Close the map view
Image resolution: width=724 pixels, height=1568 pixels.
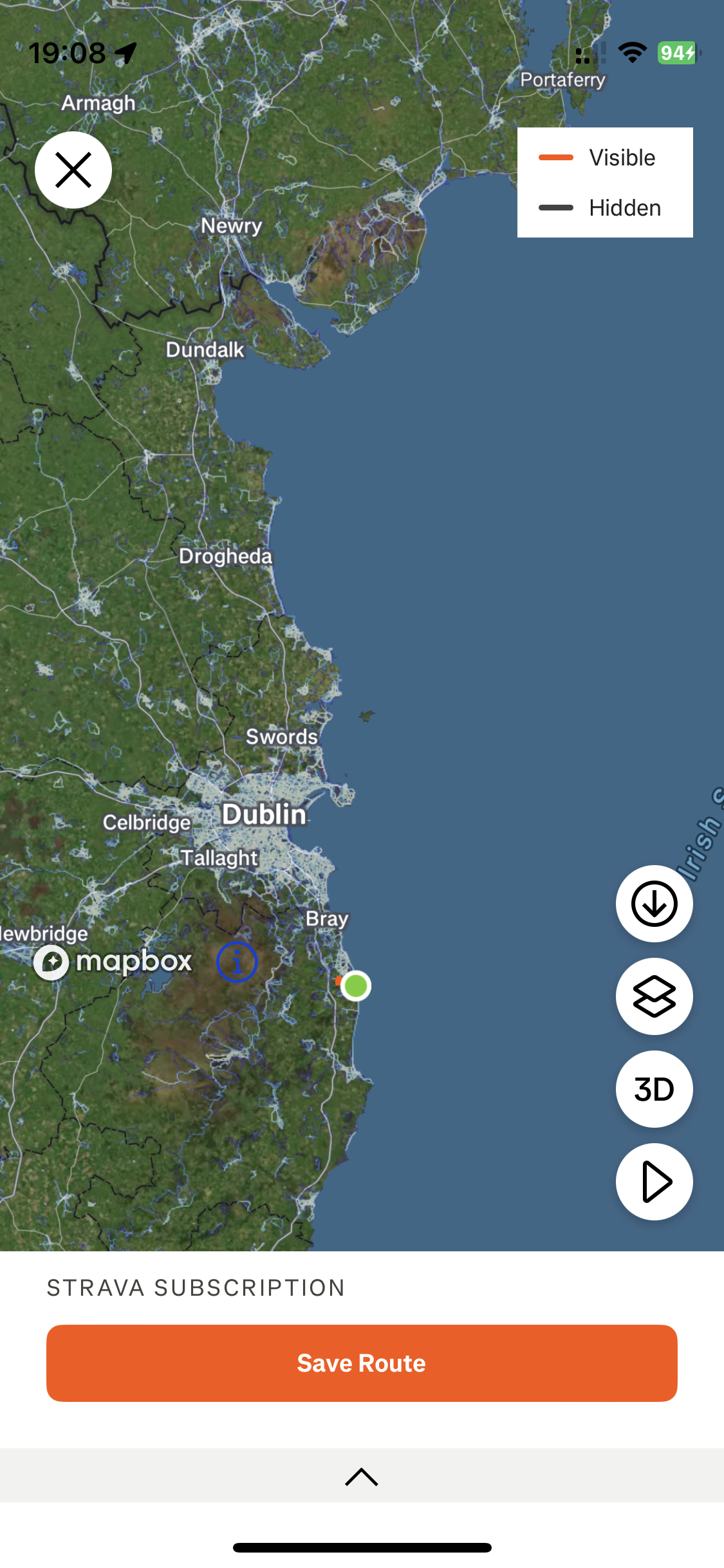pos(73,170)
